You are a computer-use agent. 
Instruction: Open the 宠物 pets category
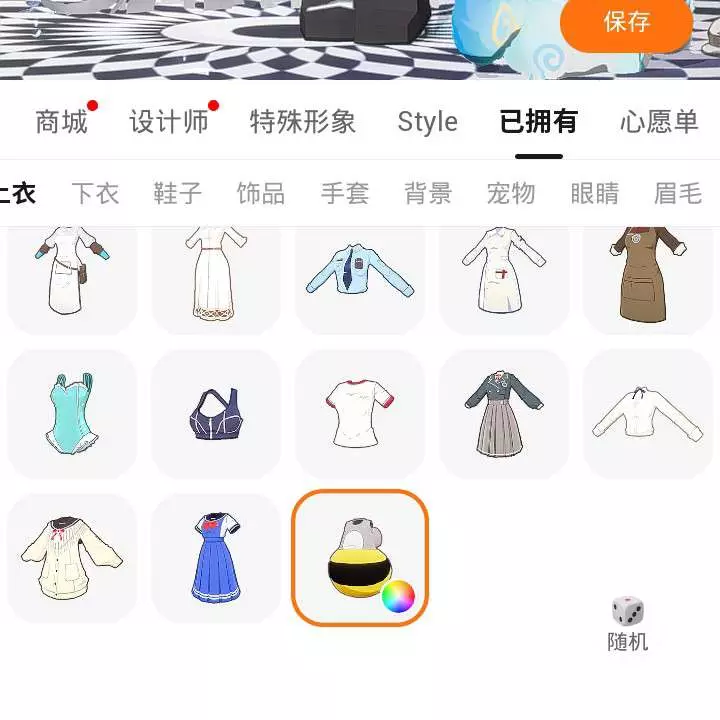tap(511, 193)
